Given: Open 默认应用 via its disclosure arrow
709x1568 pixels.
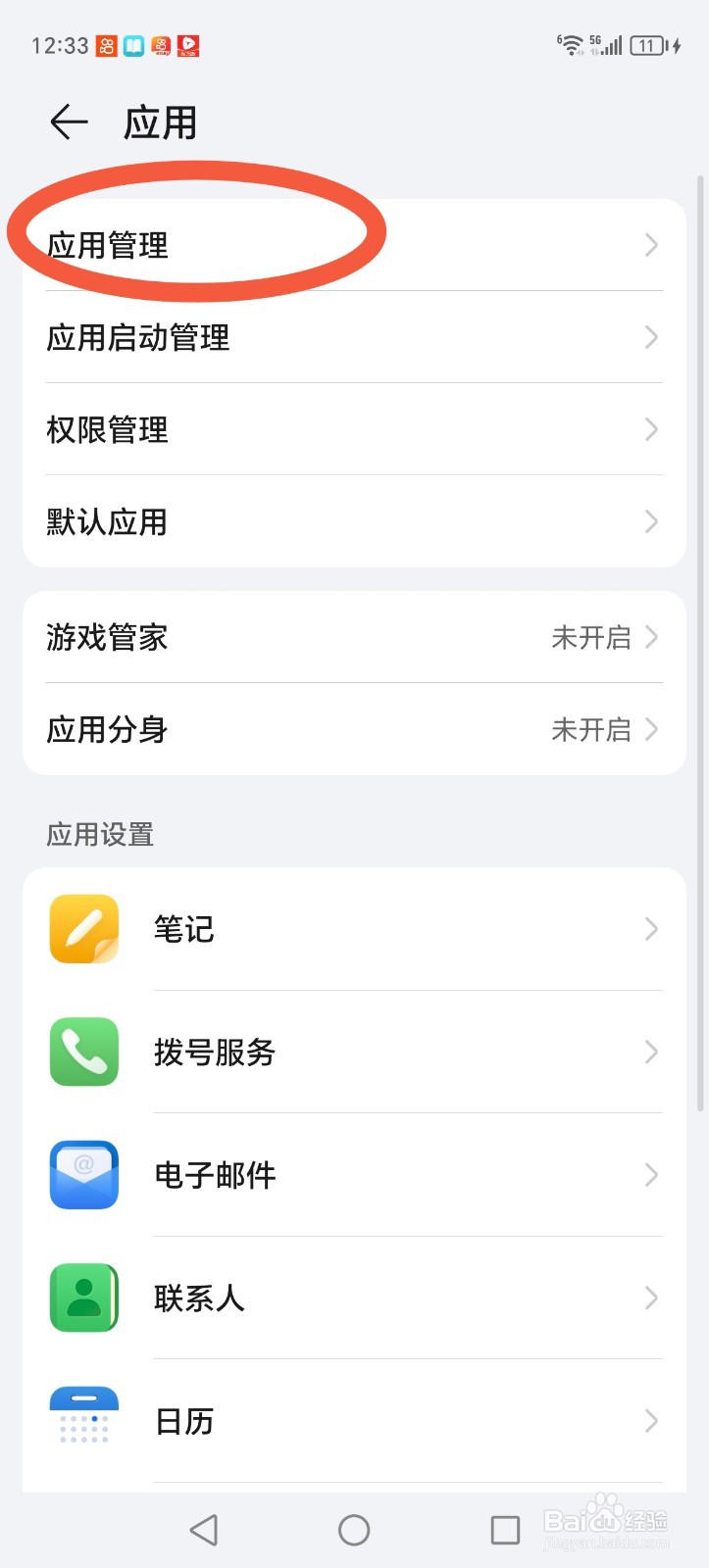Looking at the screenshot, I should point(650,521).
